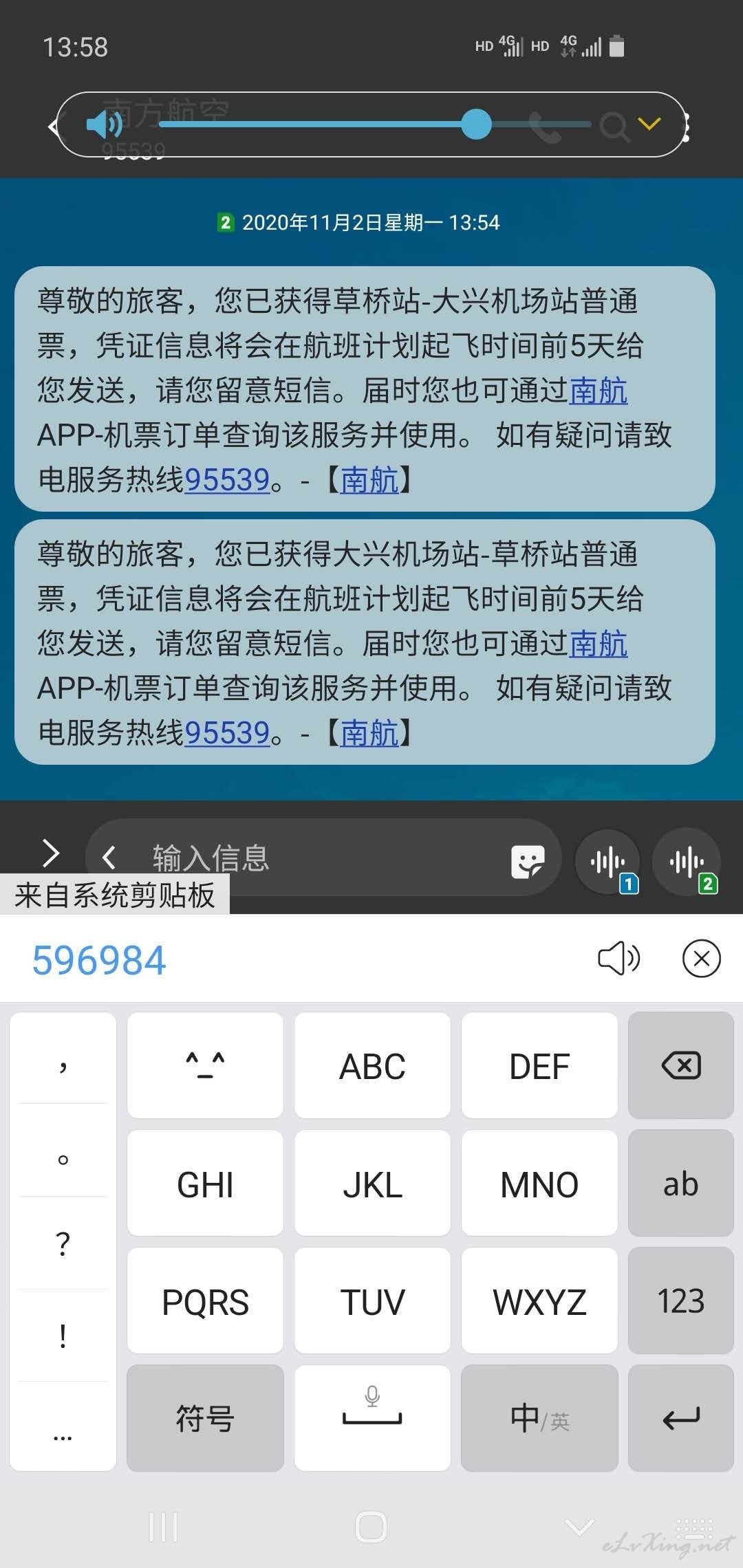Read the clipboard text aloud
The height and width of the screenshot is (1568, 743).
tap(618, 958)
